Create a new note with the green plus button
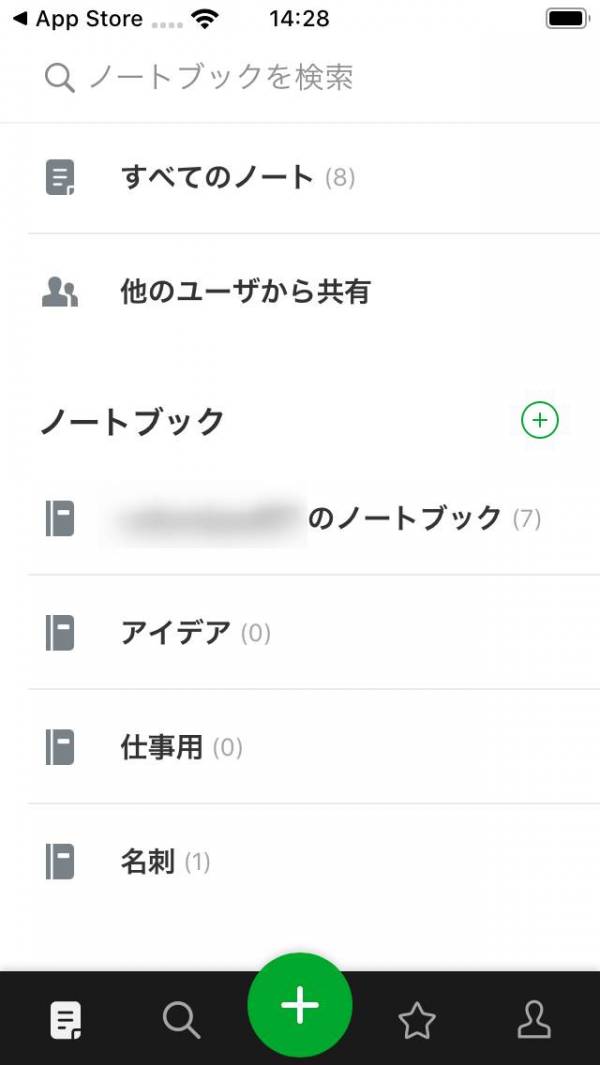600x1065 pixels. point(300,1005)
